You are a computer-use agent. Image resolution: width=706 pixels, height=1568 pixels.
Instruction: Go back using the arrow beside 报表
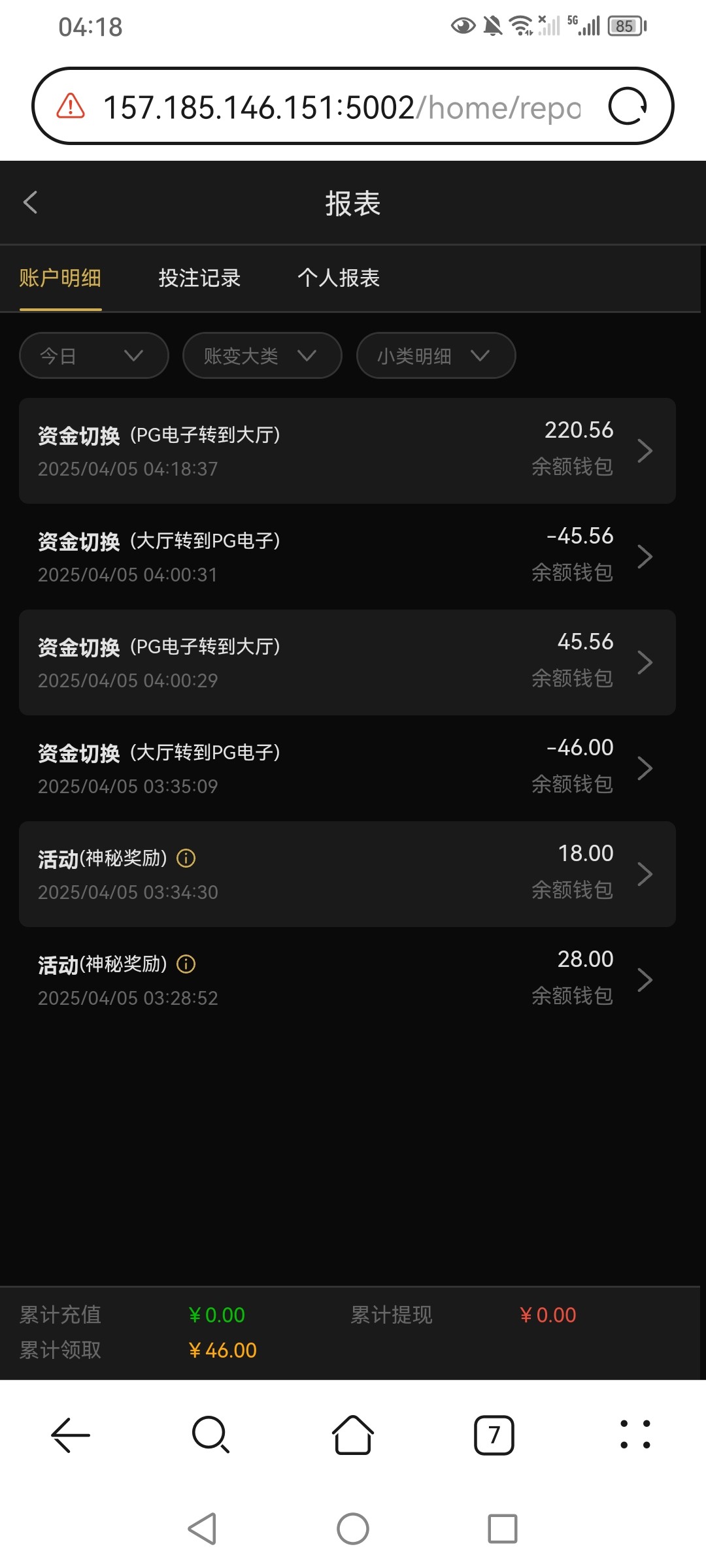30,203
